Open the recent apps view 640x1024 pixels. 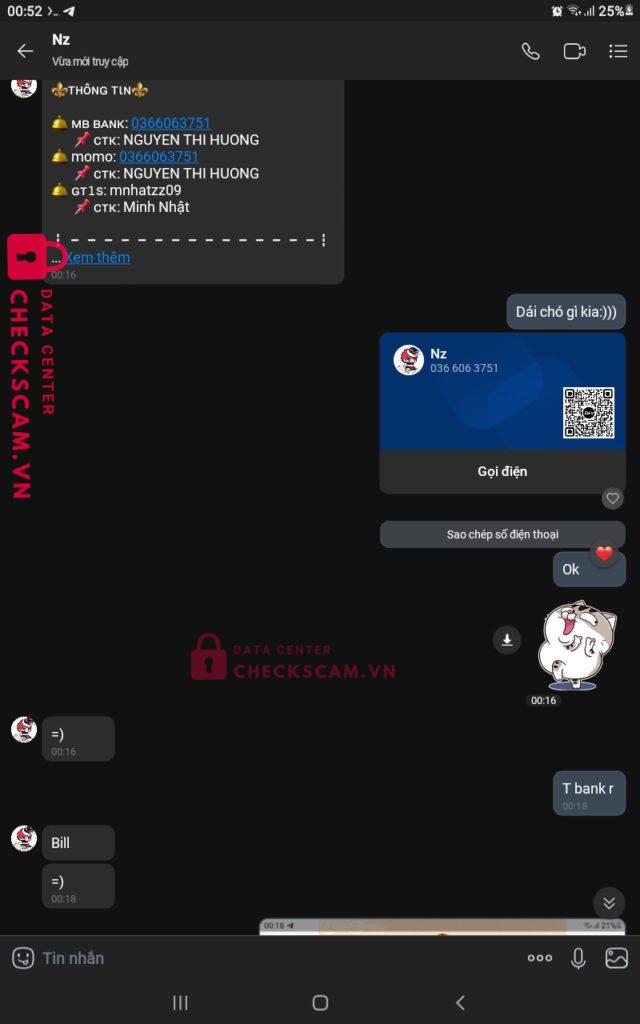[180, 1002]
